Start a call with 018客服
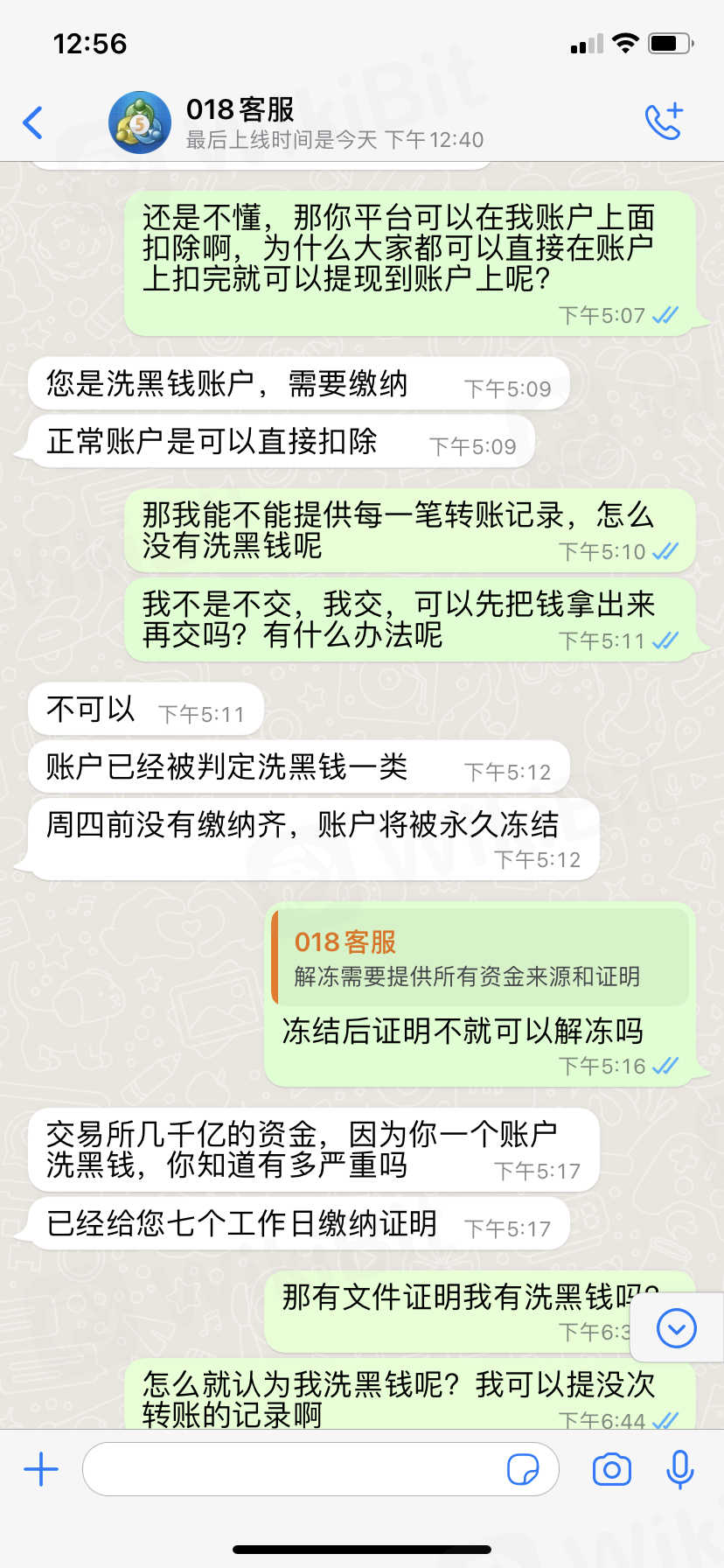Viewport: 724px width, 1568px height. pos(663,122)
